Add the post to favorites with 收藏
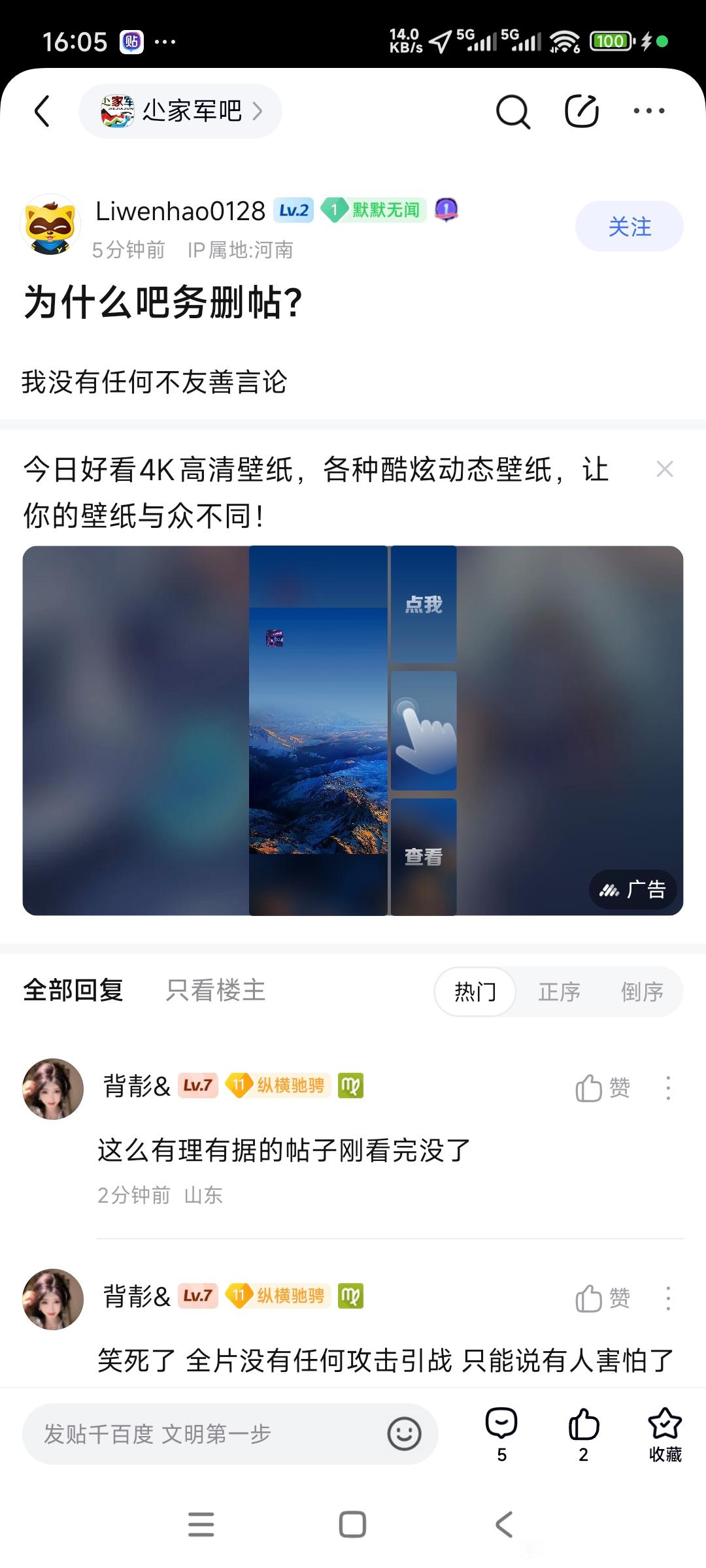The height and width of the screenshot is (1568, 706). [665, 1433]
